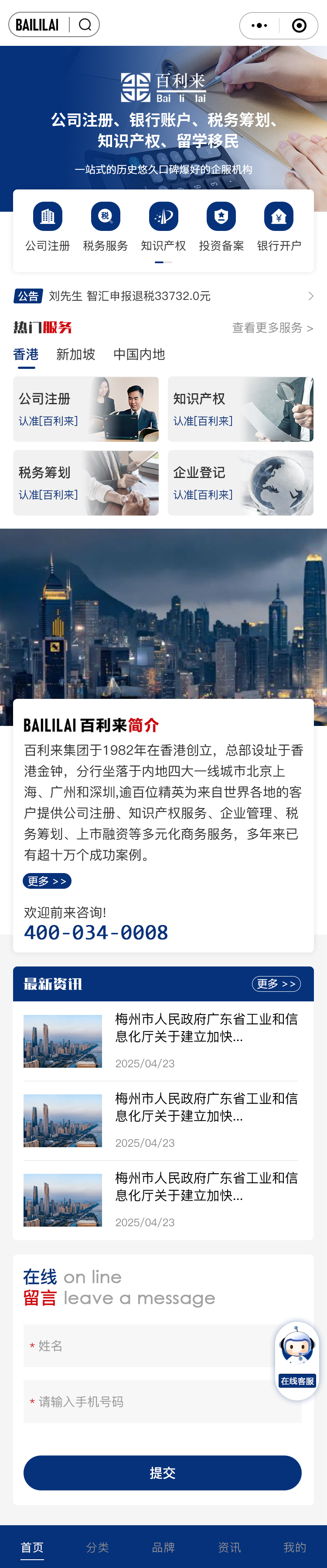Screen dimensions: 327x1568
Task: Switch to 新加坡 tab
Action: coord(75,354)
